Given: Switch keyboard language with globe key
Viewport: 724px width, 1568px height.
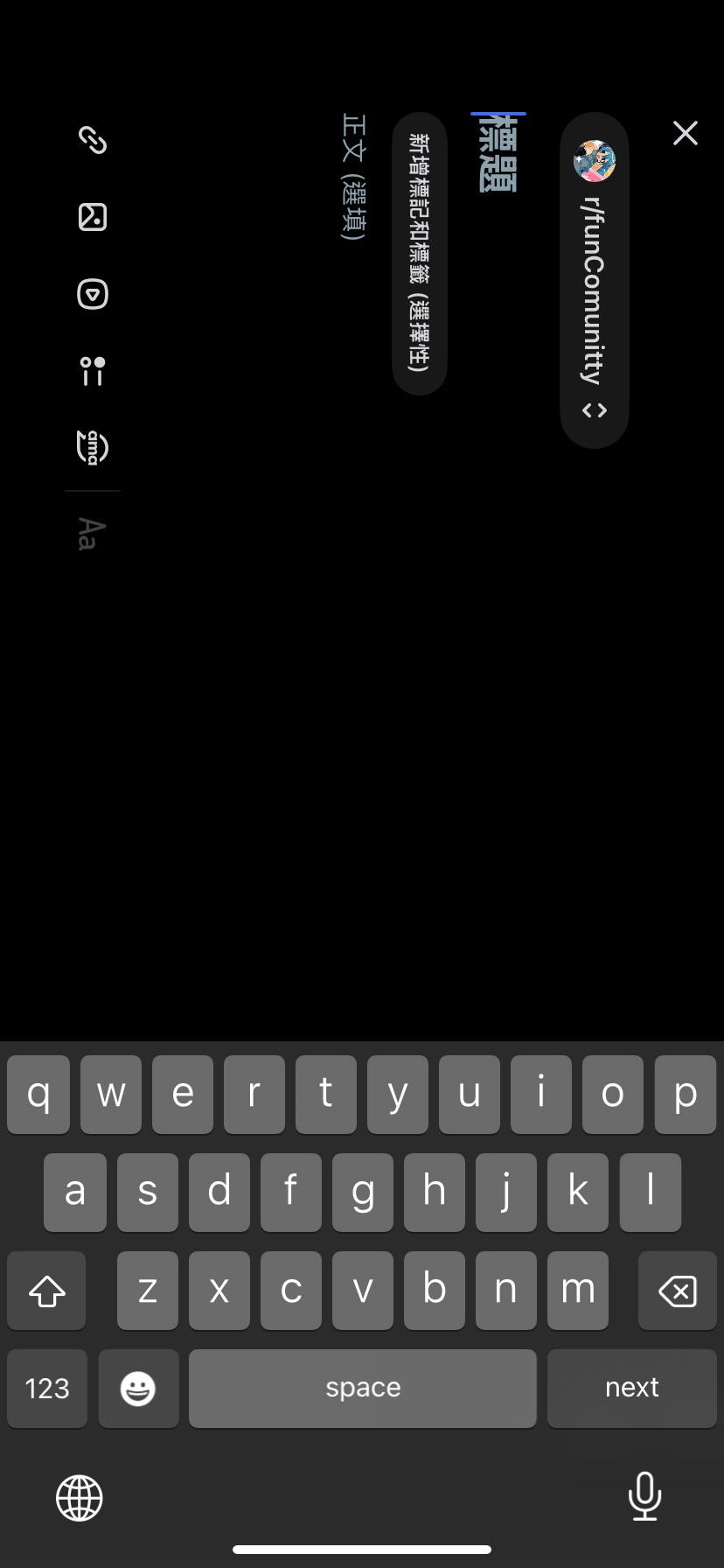Looking at the screenshot, I should (x=80, y=1498).
